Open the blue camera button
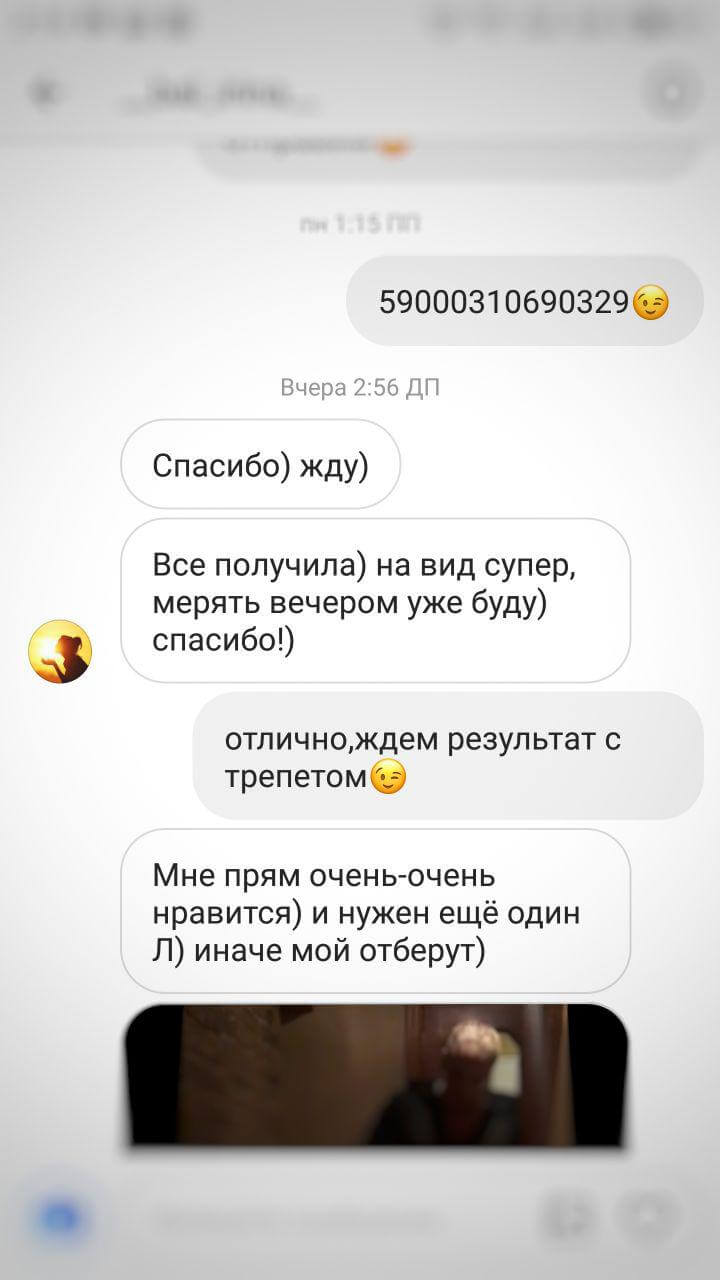 click(60, 1219)
